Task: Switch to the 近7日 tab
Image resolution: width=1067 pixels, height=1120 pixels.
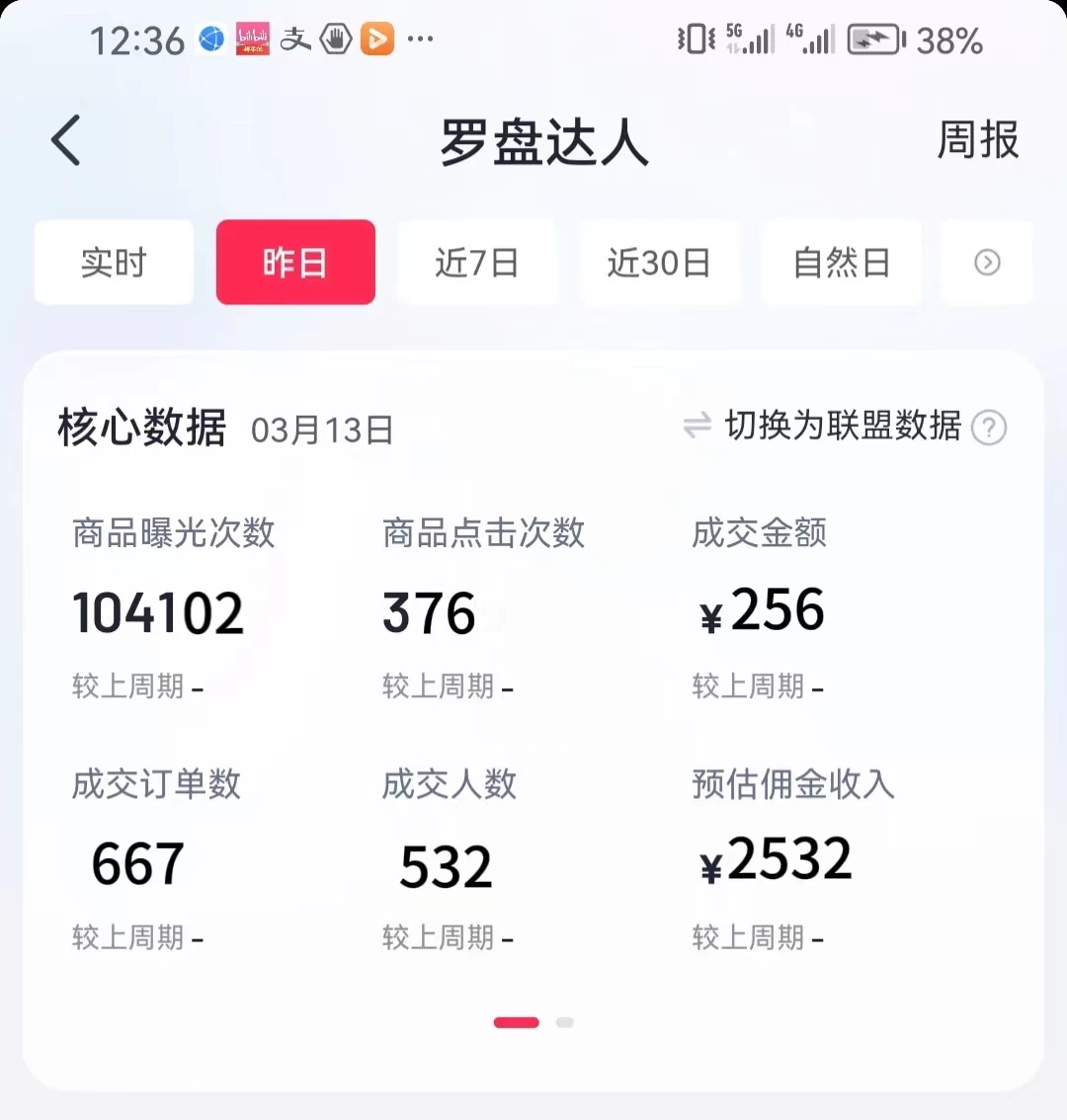Action: click(x=477, y=262)
